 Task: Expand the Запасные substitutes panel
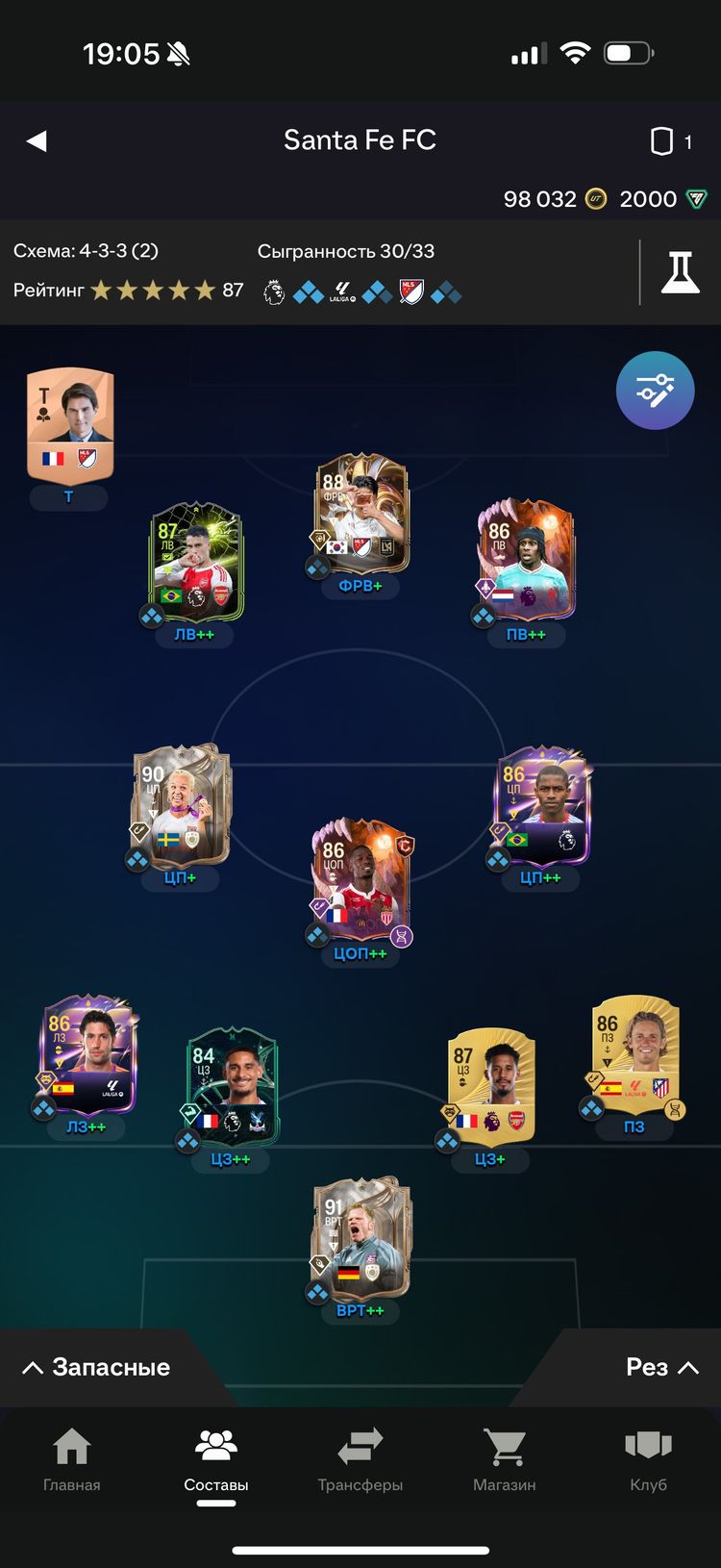coord(96,1367)
